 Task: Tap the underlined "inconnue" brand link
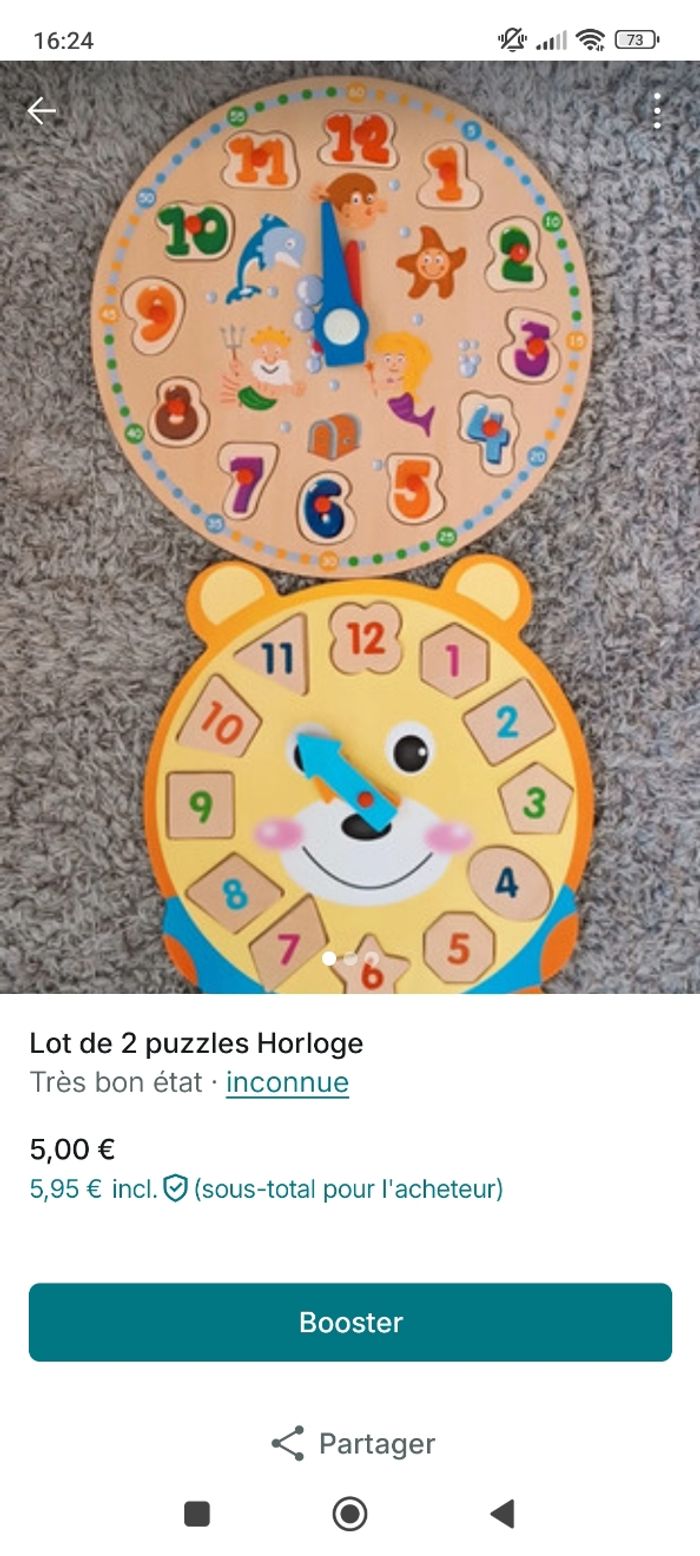(x=287, y=1082)
